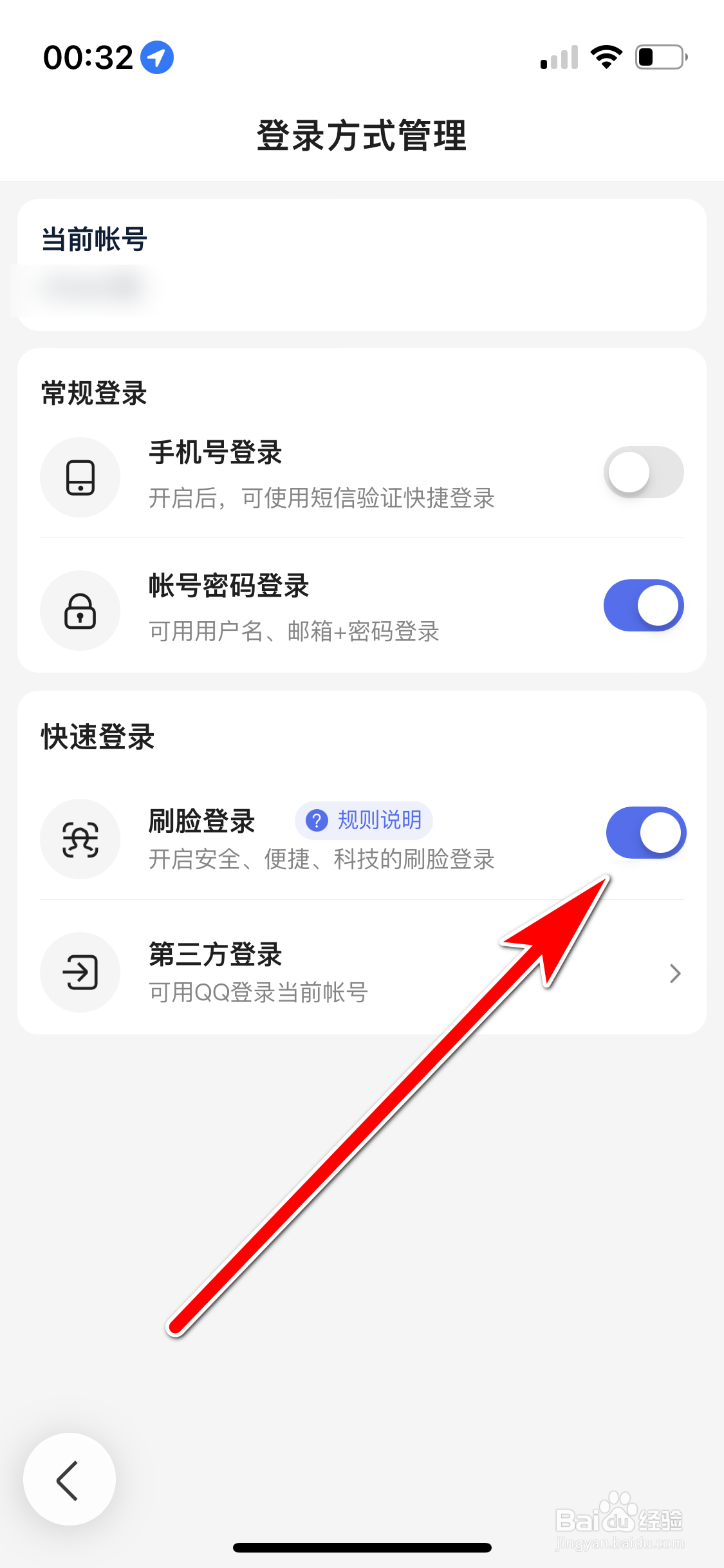Click the third-party login arrow icon
This screenshot has height=1568, width=724.
(x=674, y=973)
